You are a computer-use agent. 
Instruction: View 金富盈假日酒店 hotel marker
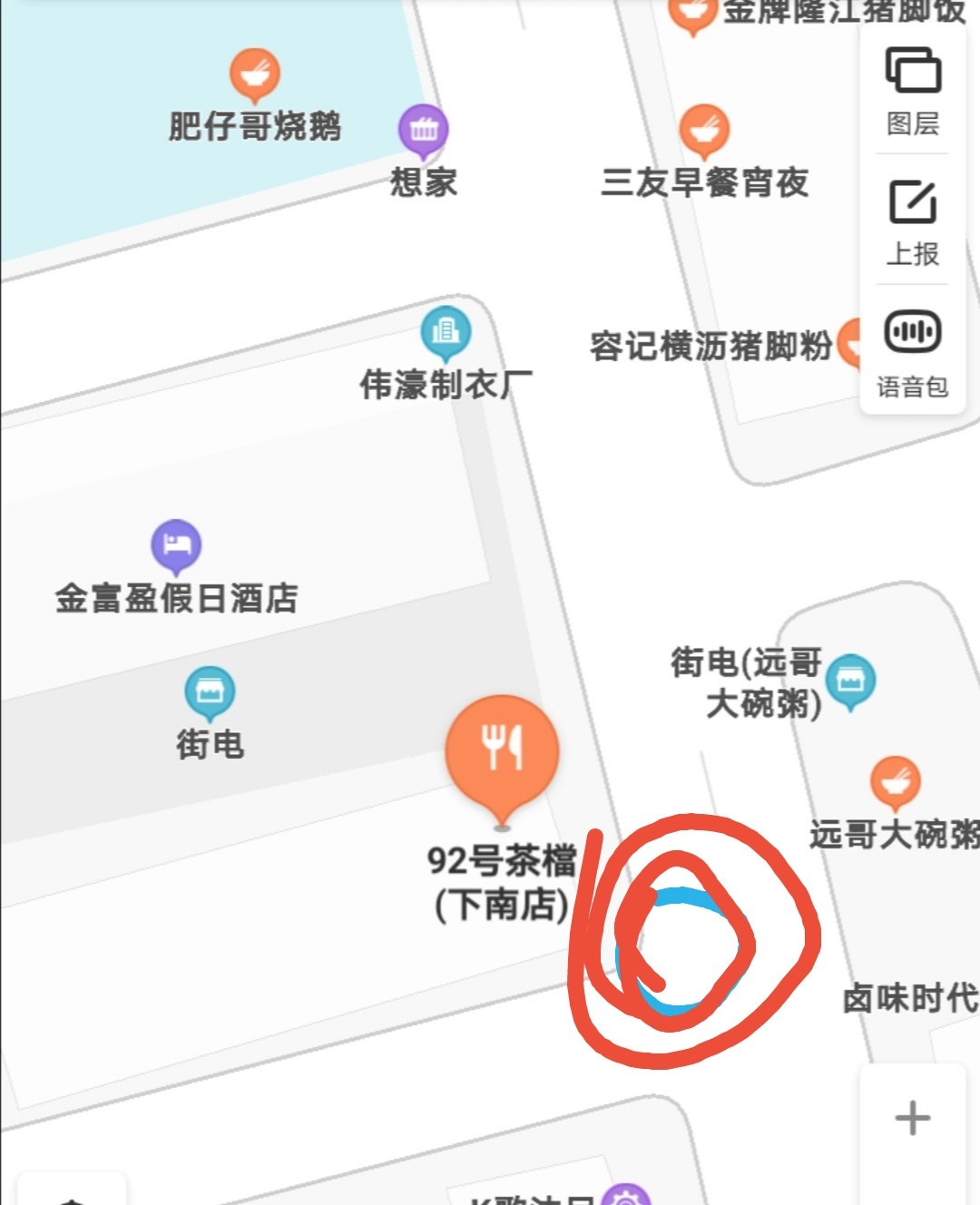(176, 545)
